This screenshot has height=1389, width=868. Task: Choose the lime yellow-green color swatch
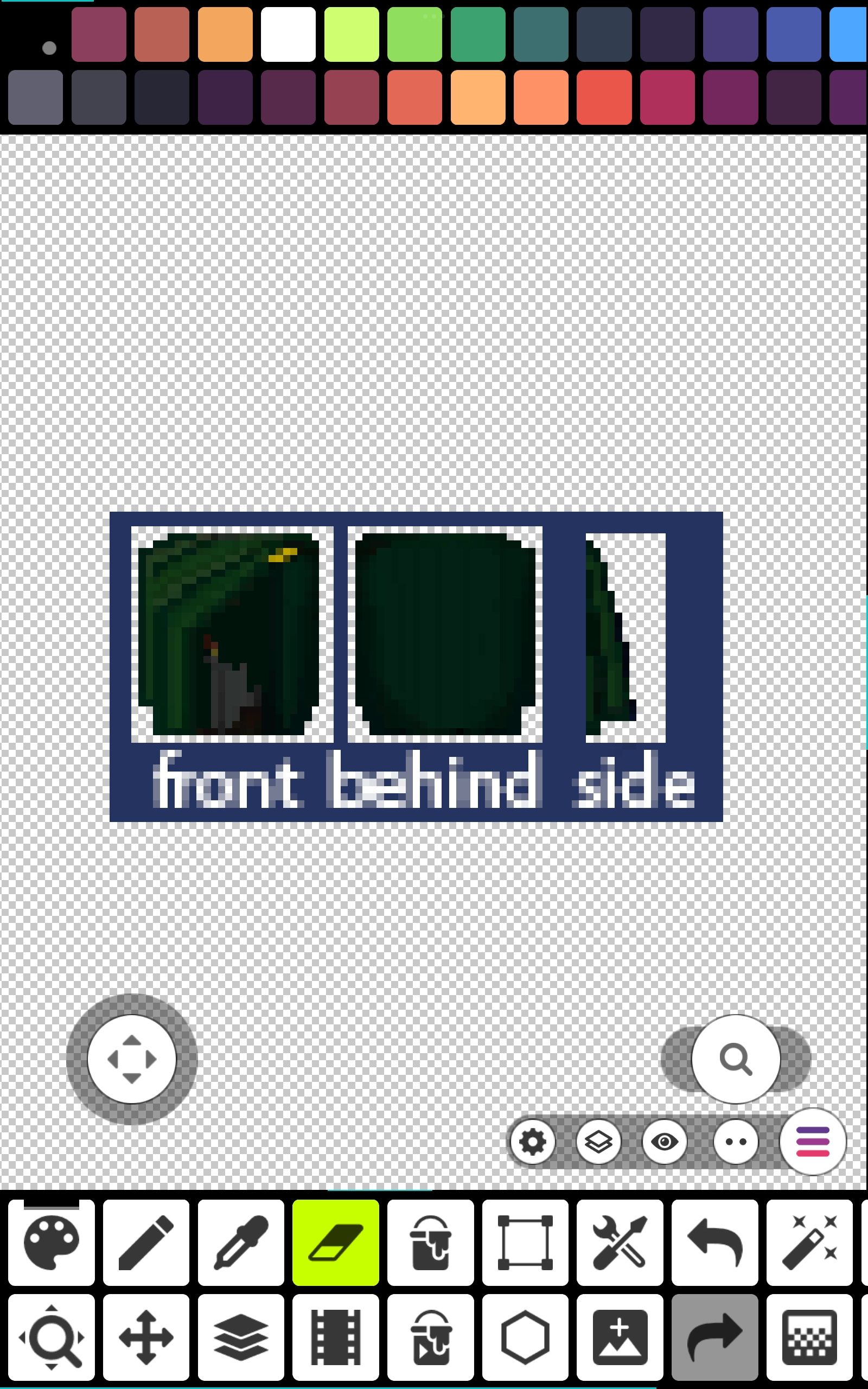coord(352,34)
